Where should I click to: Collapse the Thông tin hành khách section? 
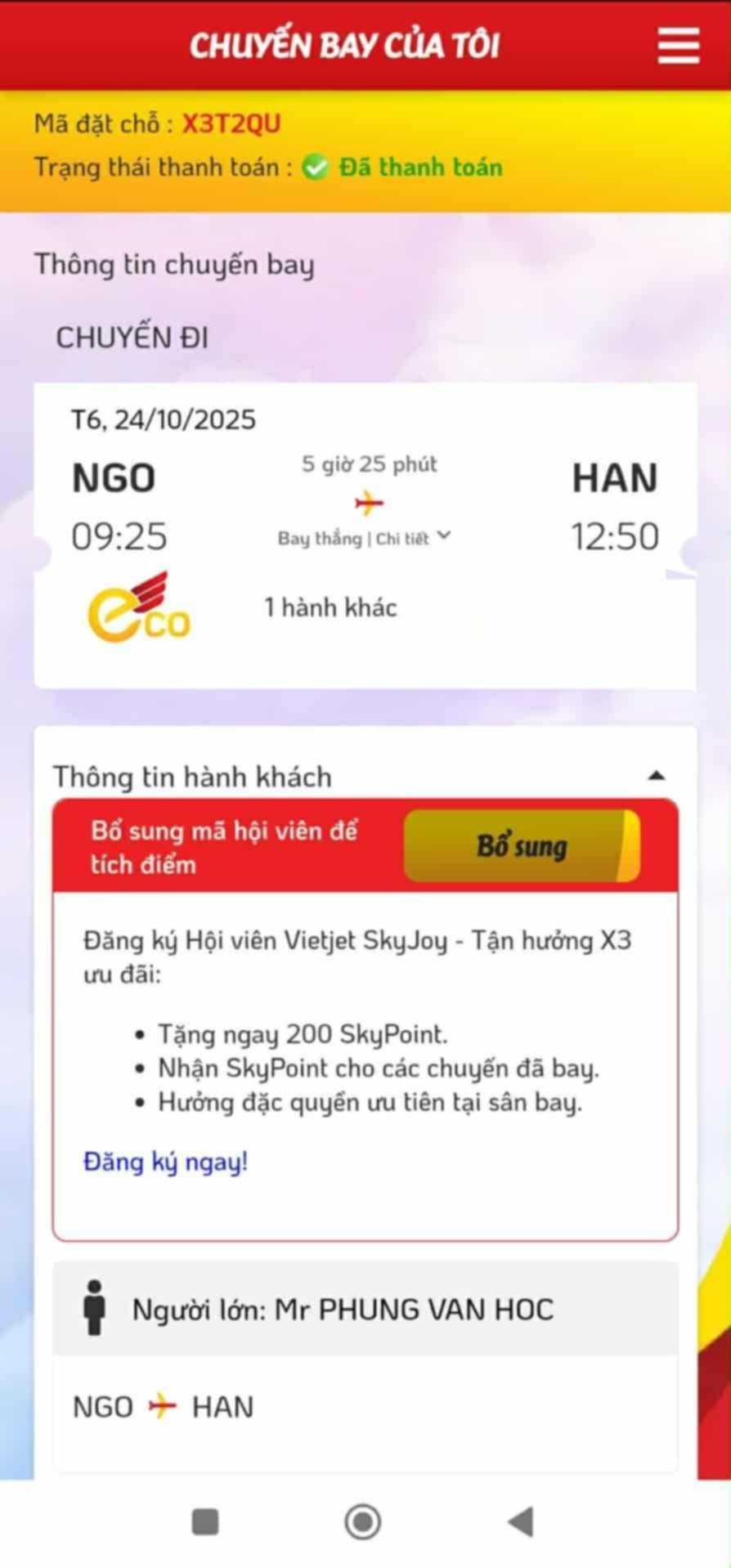coord(655,776)
